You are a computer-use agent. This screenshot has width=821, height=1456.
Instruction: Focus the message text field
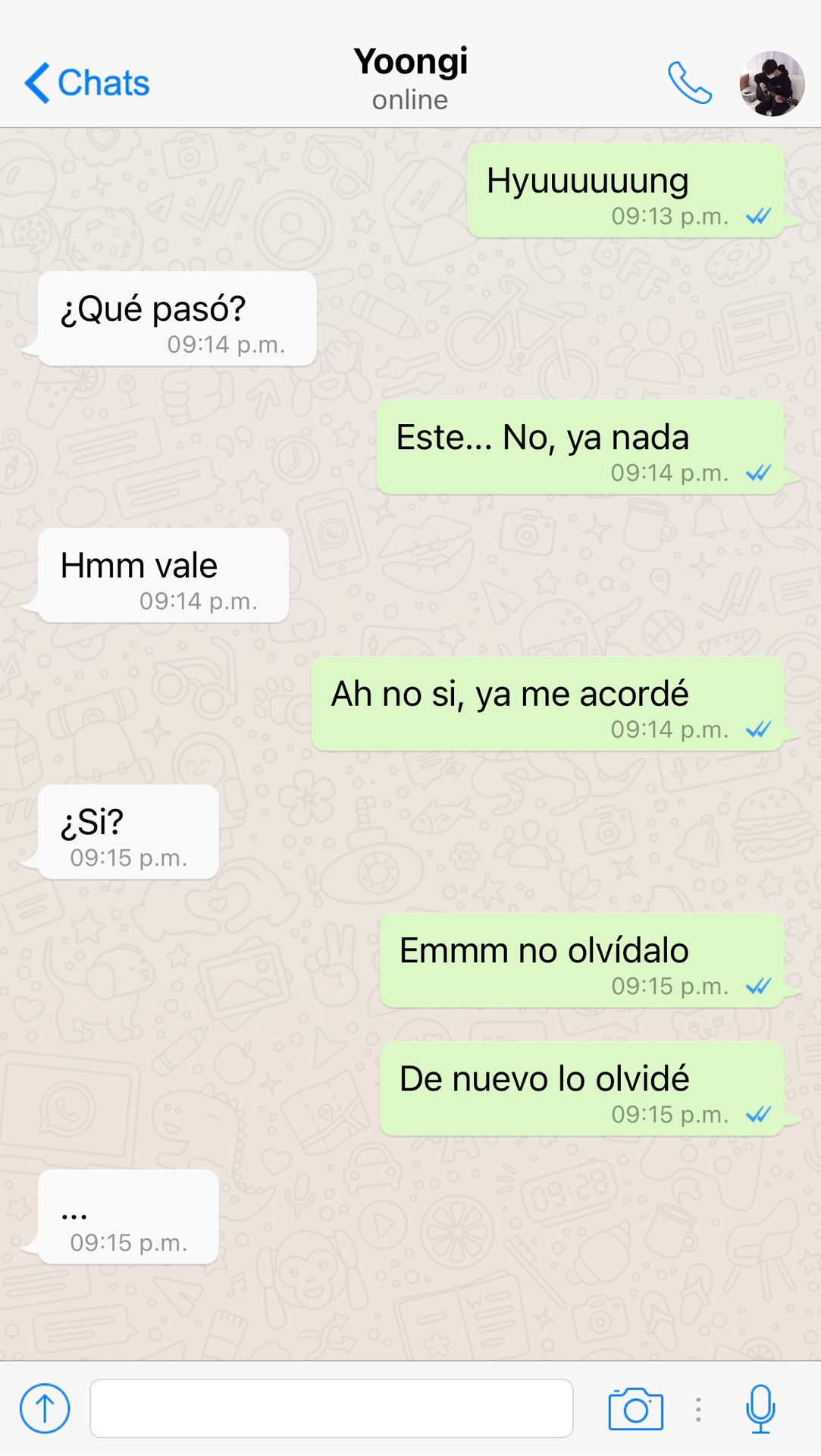coord(331,1408)
